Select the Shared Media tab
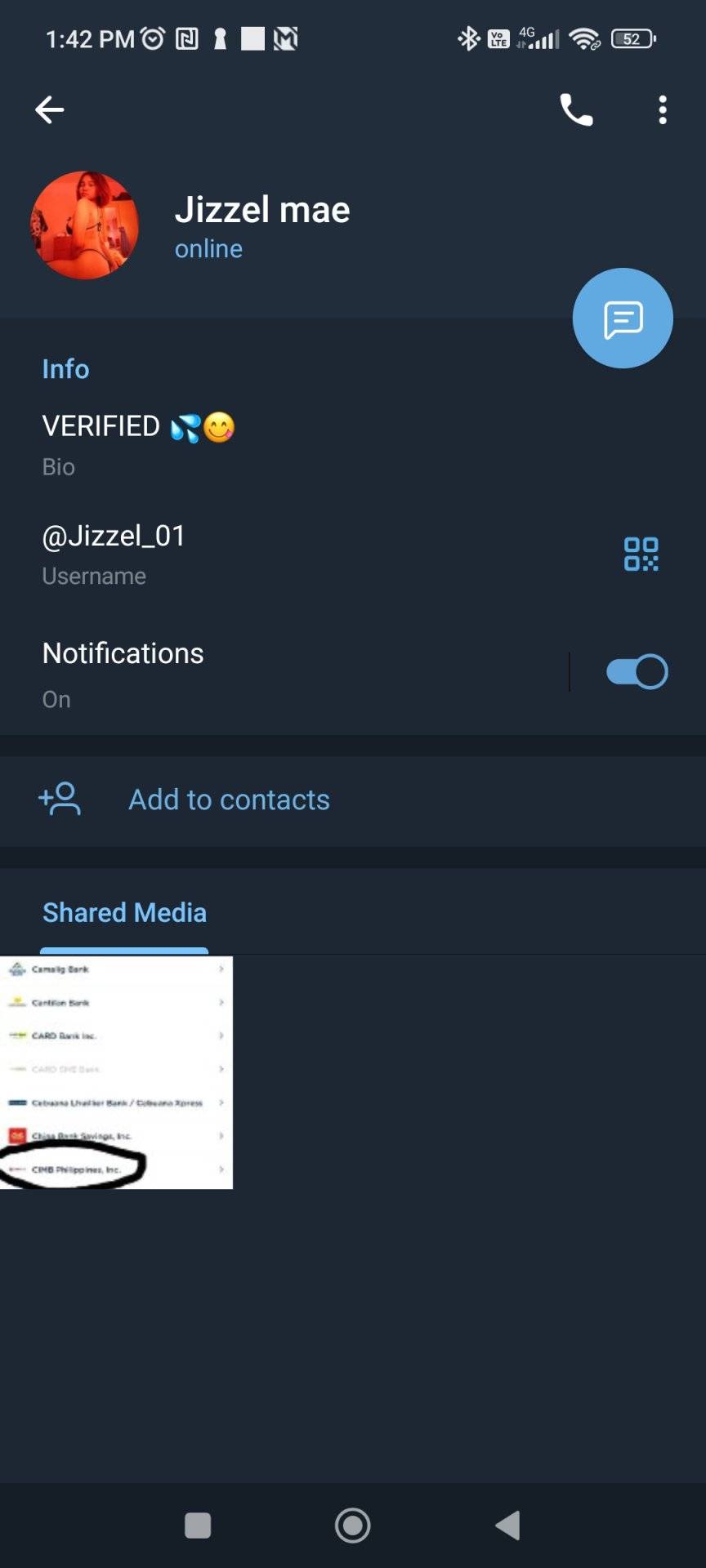This screenshot has width=706, height=1568. click(124, 913)
